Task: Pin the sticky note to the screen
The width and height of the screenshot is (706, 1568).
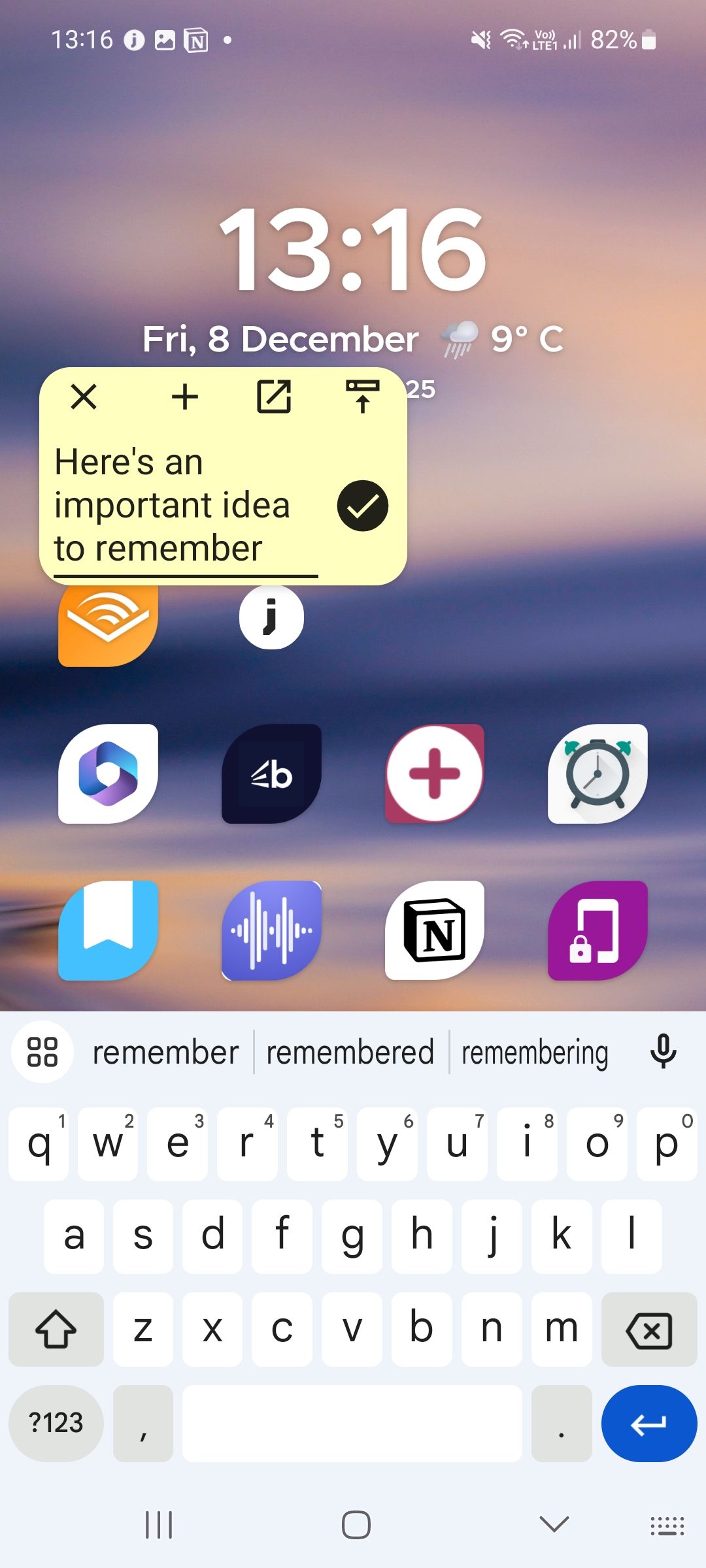Action: point(362,395)
